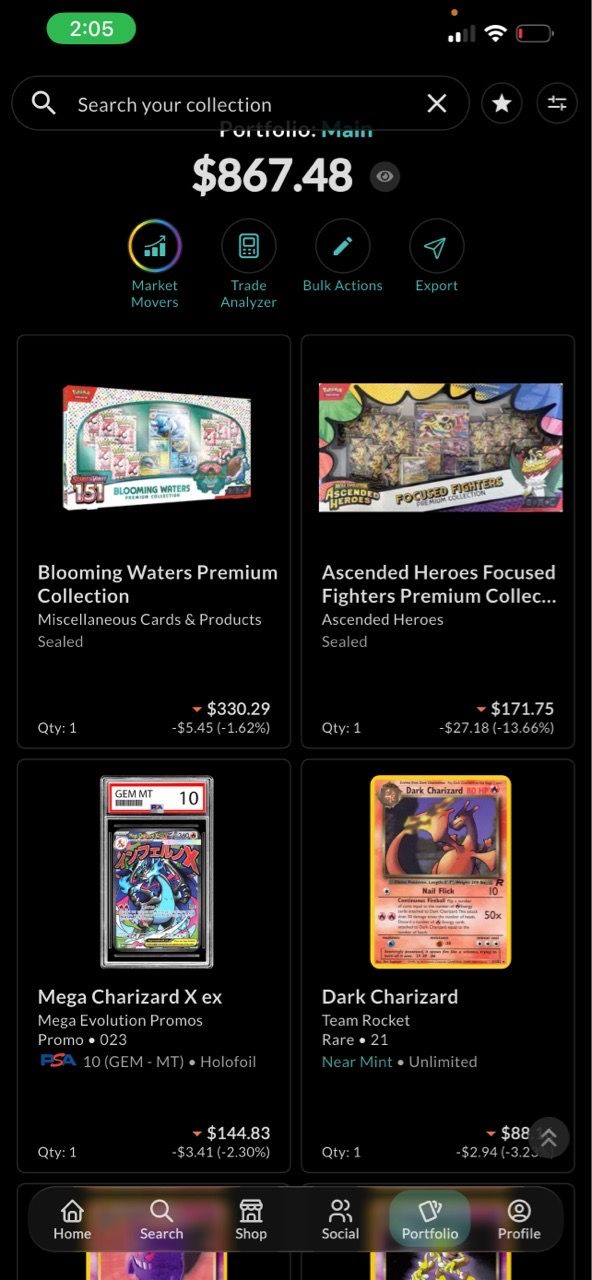This screenshot has height=1280, width=592.
Task: Switch to the Search tab
Action: coord(161,1220)
